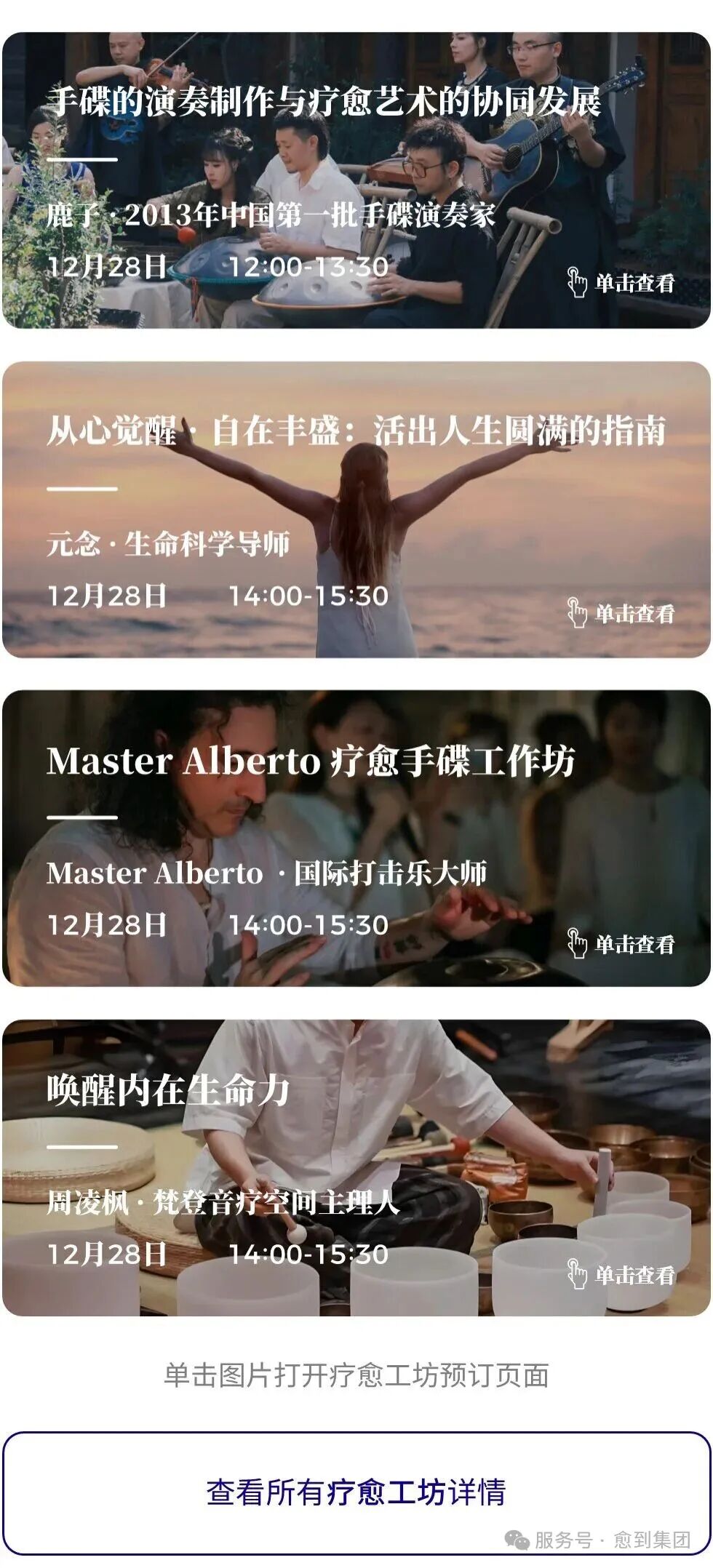Select the 单击查看 label beside the first banner's hand icon

pyautogui.click(x=637, y=283)
